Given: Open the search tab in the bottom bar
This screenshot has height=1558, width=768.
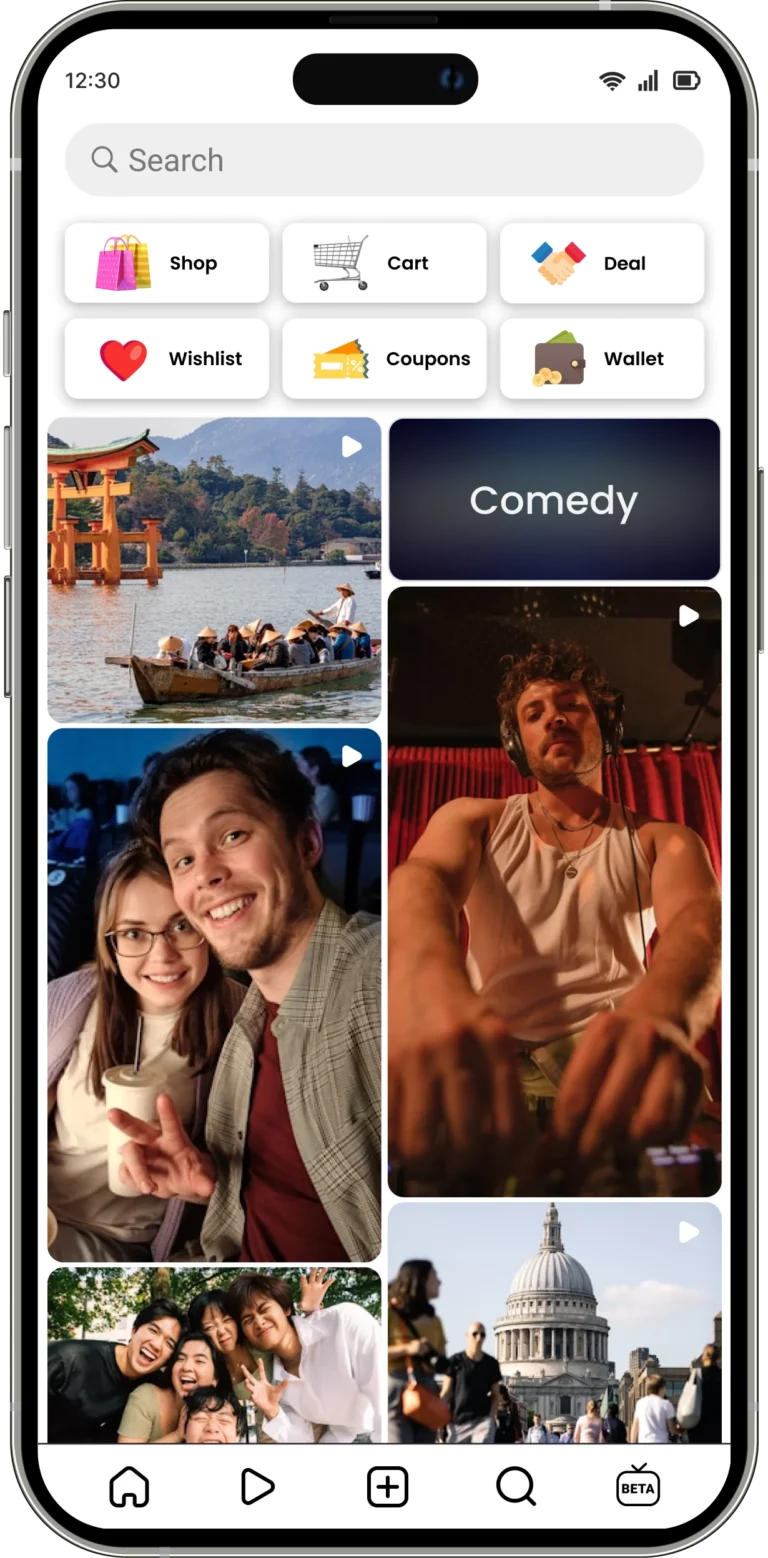Looking at the screenshot, I should (x=516, y=1487).
